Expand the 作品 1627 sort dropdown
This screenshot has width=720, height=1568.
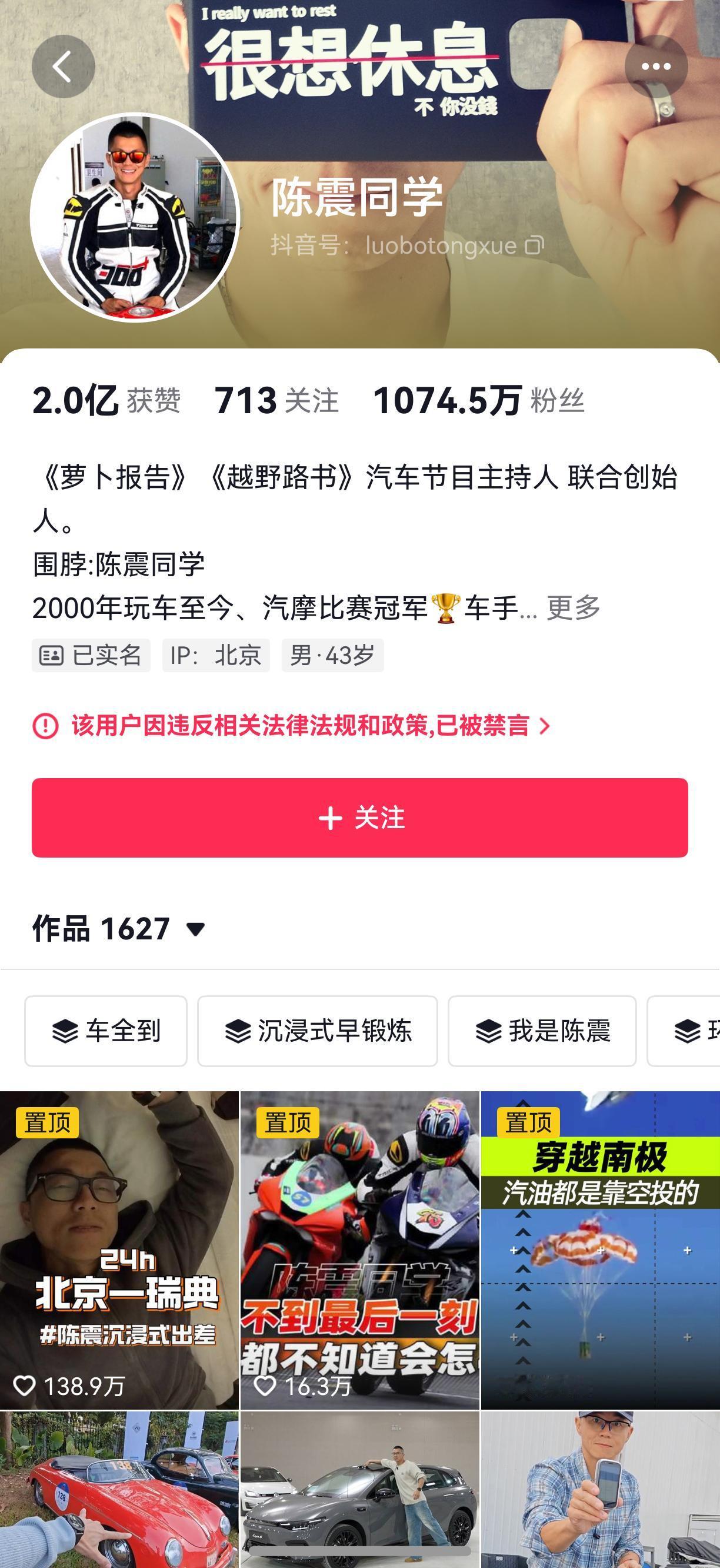click(194, 929)
